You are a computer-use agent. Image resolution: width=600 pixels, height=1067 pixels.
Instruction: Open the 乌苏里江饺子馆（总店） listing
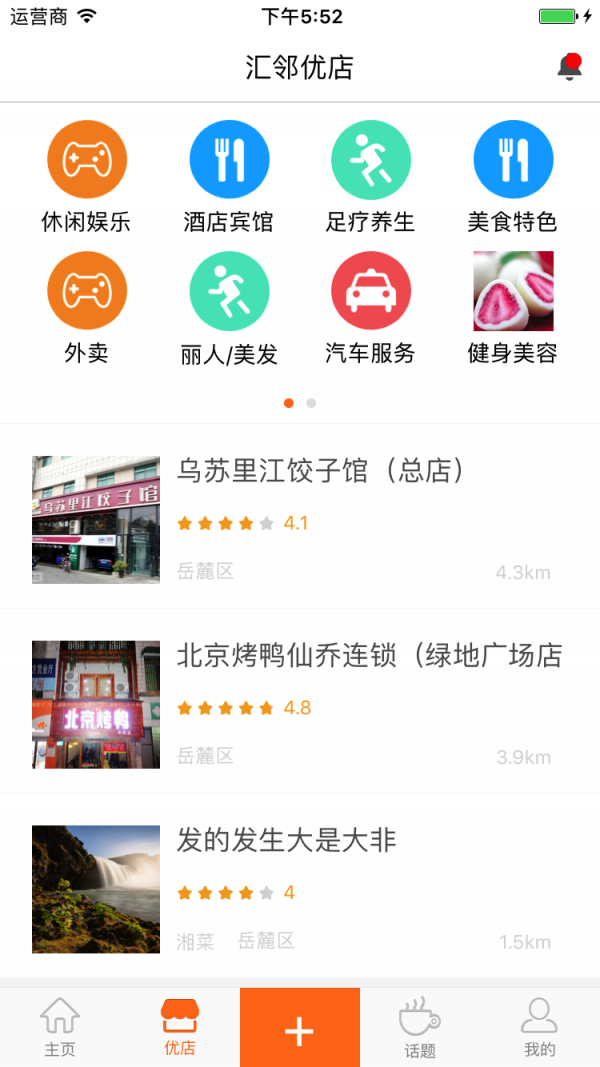point(300,518)
